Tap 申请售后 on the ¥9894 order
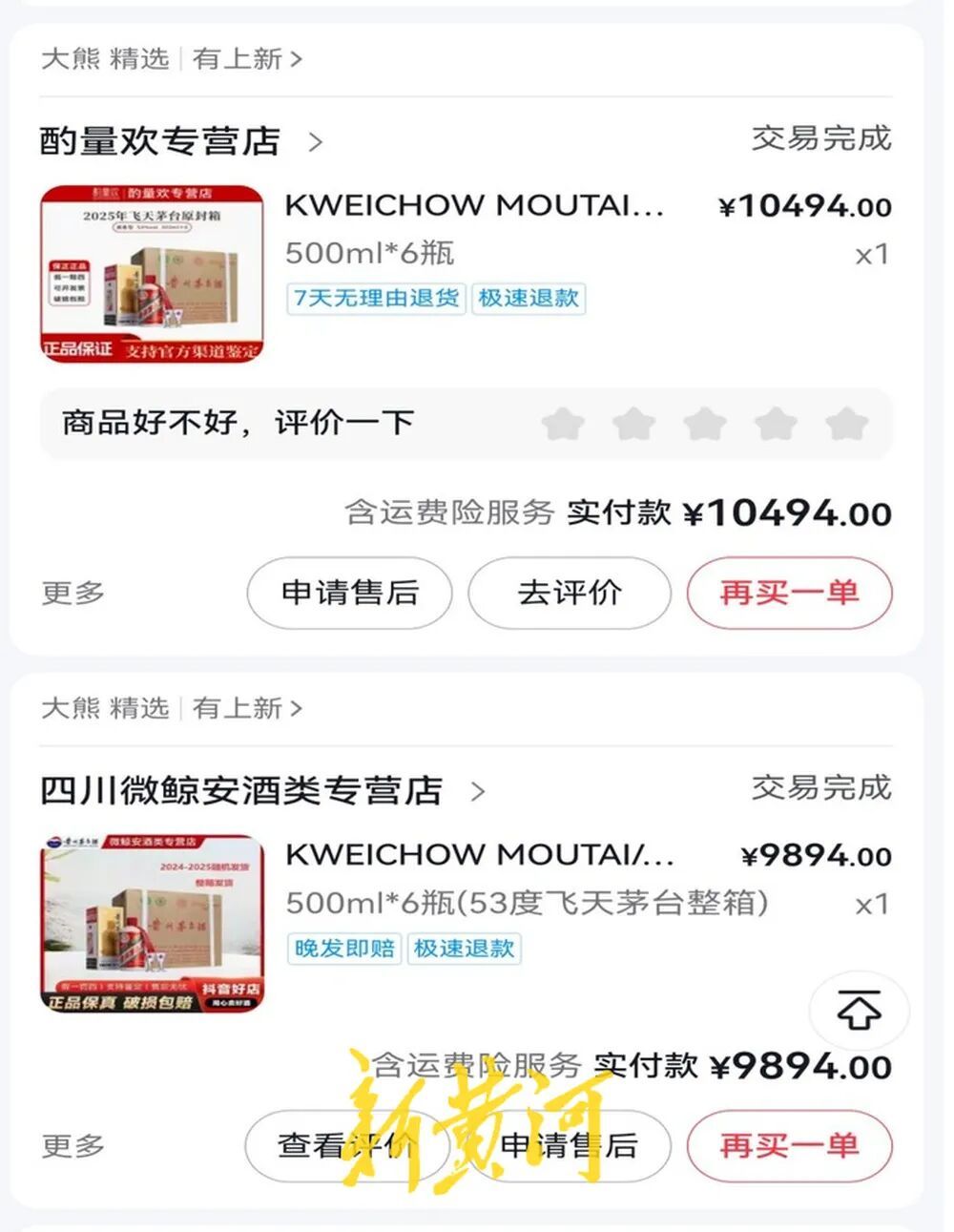 point(570,1145)
